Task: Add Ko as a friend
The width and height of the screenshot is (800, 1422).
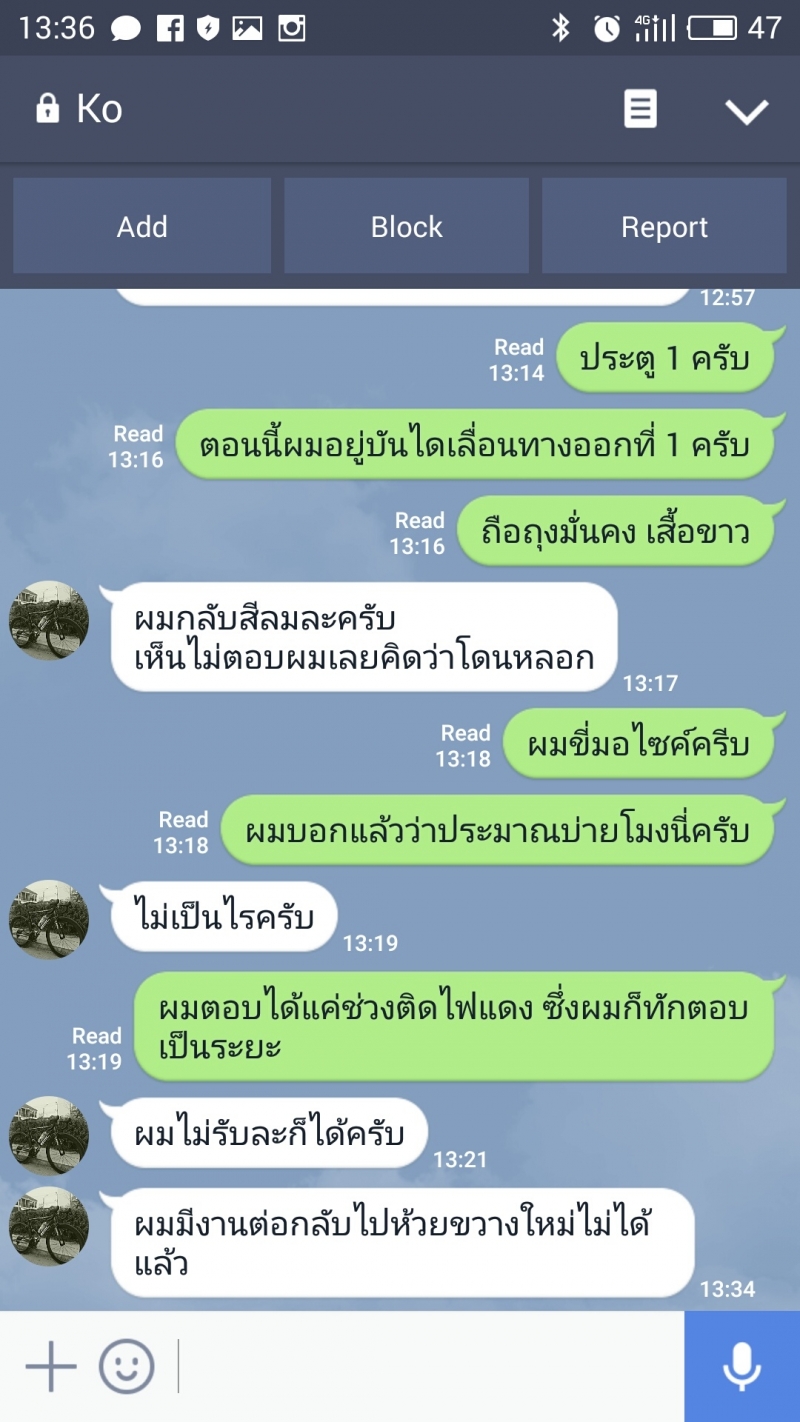Action: pos(141,227)
